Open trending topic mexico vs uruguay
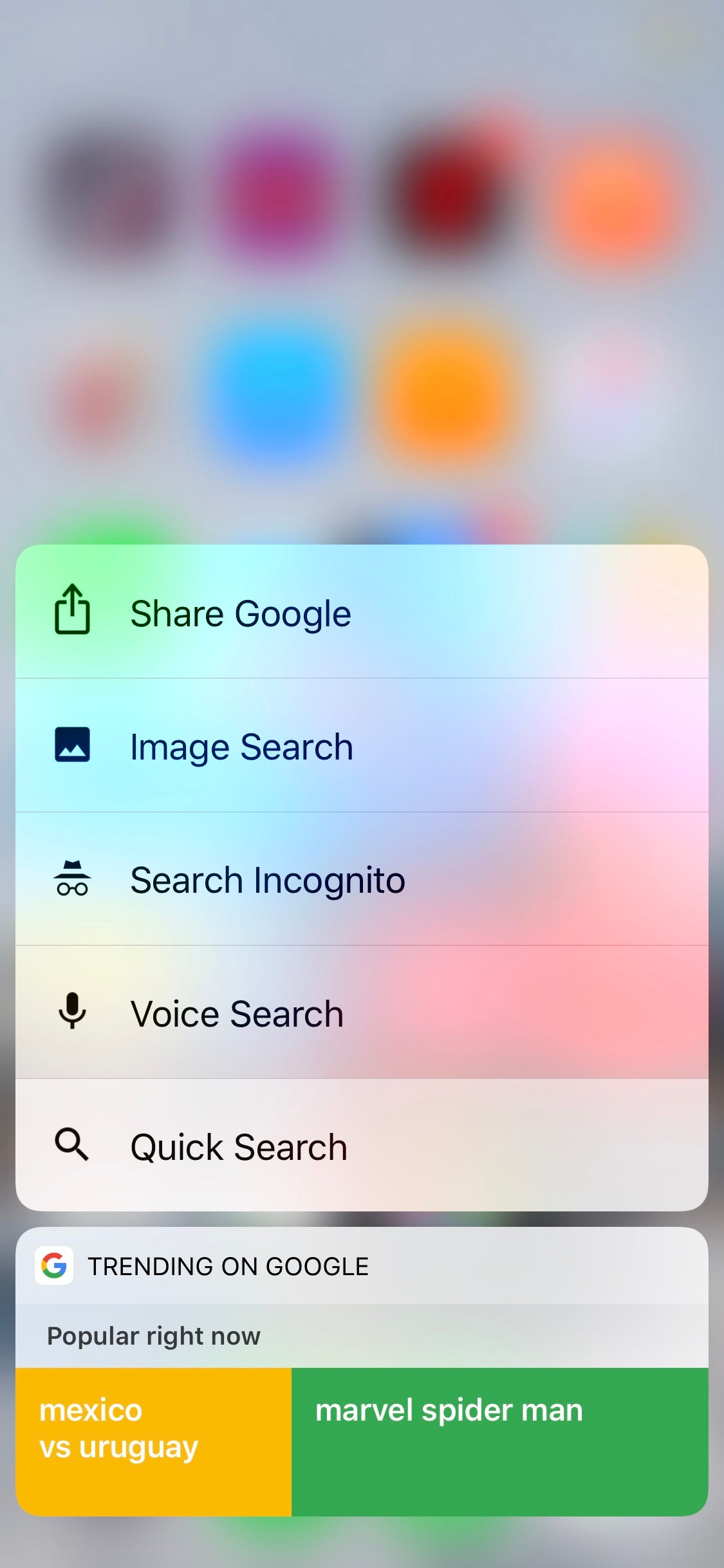724x1568 pixels. coord(153,1441)
